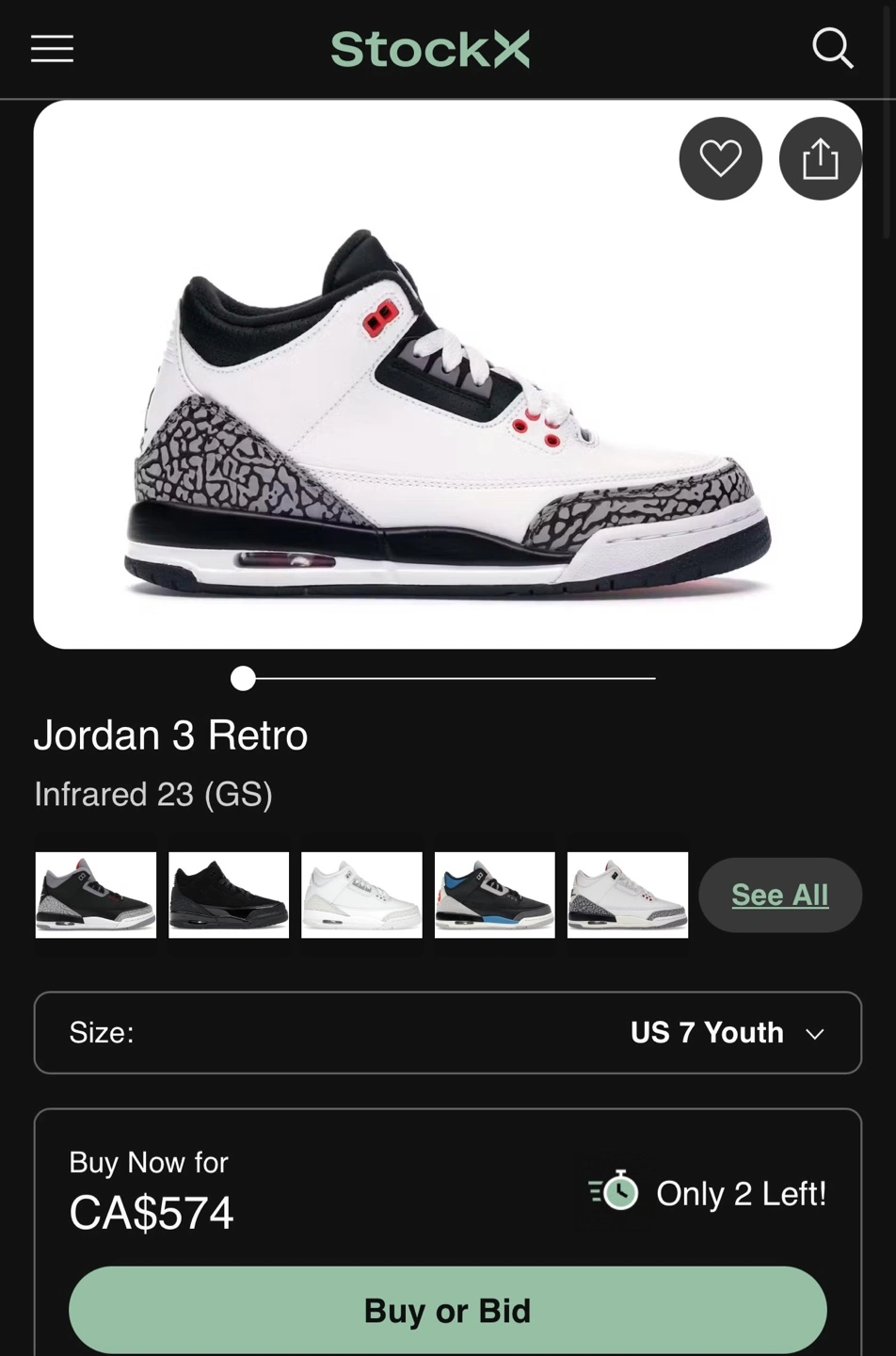Tap the StockX logo to go home
This screenshot has height=1356, width=896.
(430, 49)
